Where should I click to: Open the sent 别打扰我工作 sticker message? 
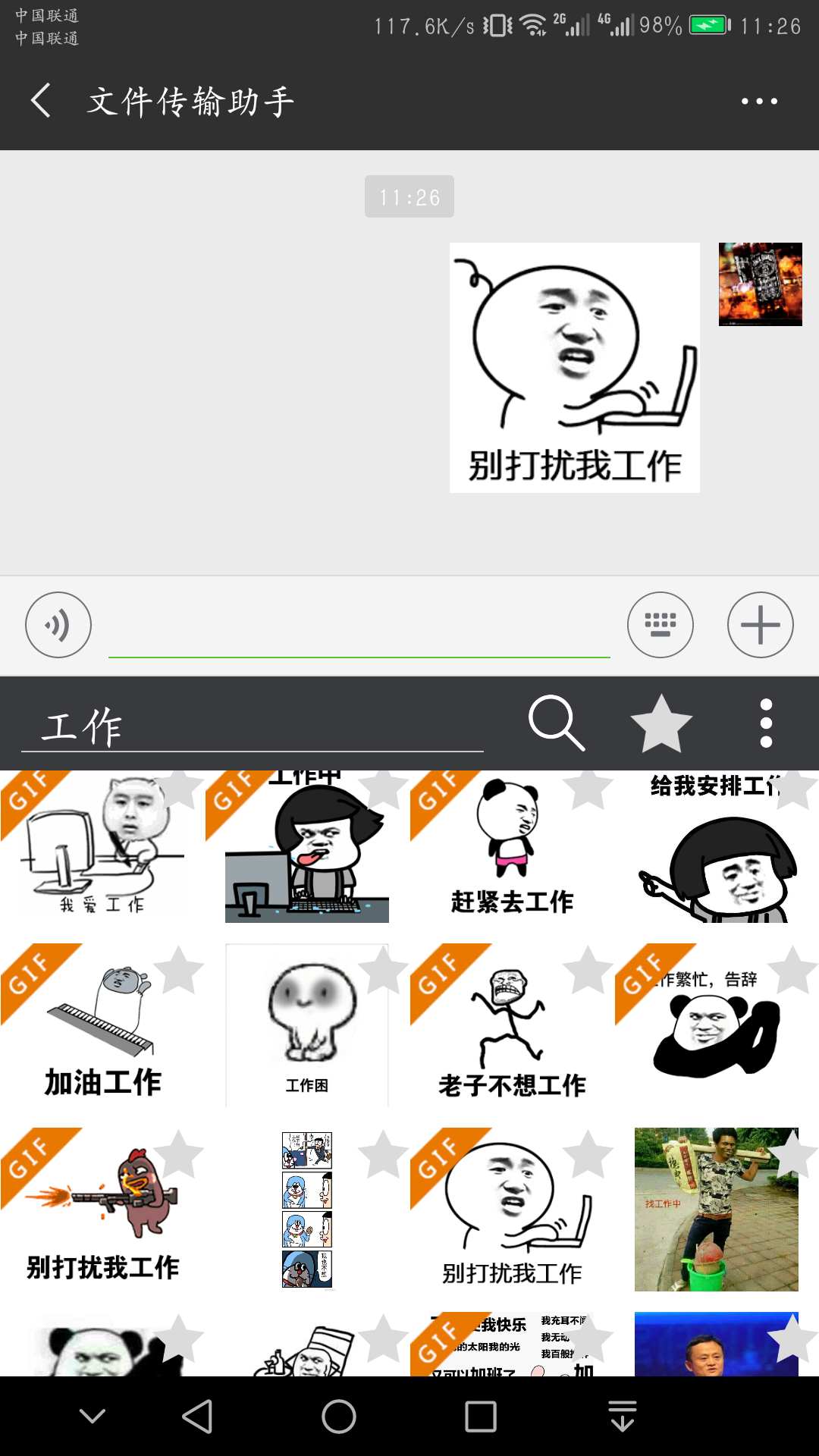click(x=574, y=368)
